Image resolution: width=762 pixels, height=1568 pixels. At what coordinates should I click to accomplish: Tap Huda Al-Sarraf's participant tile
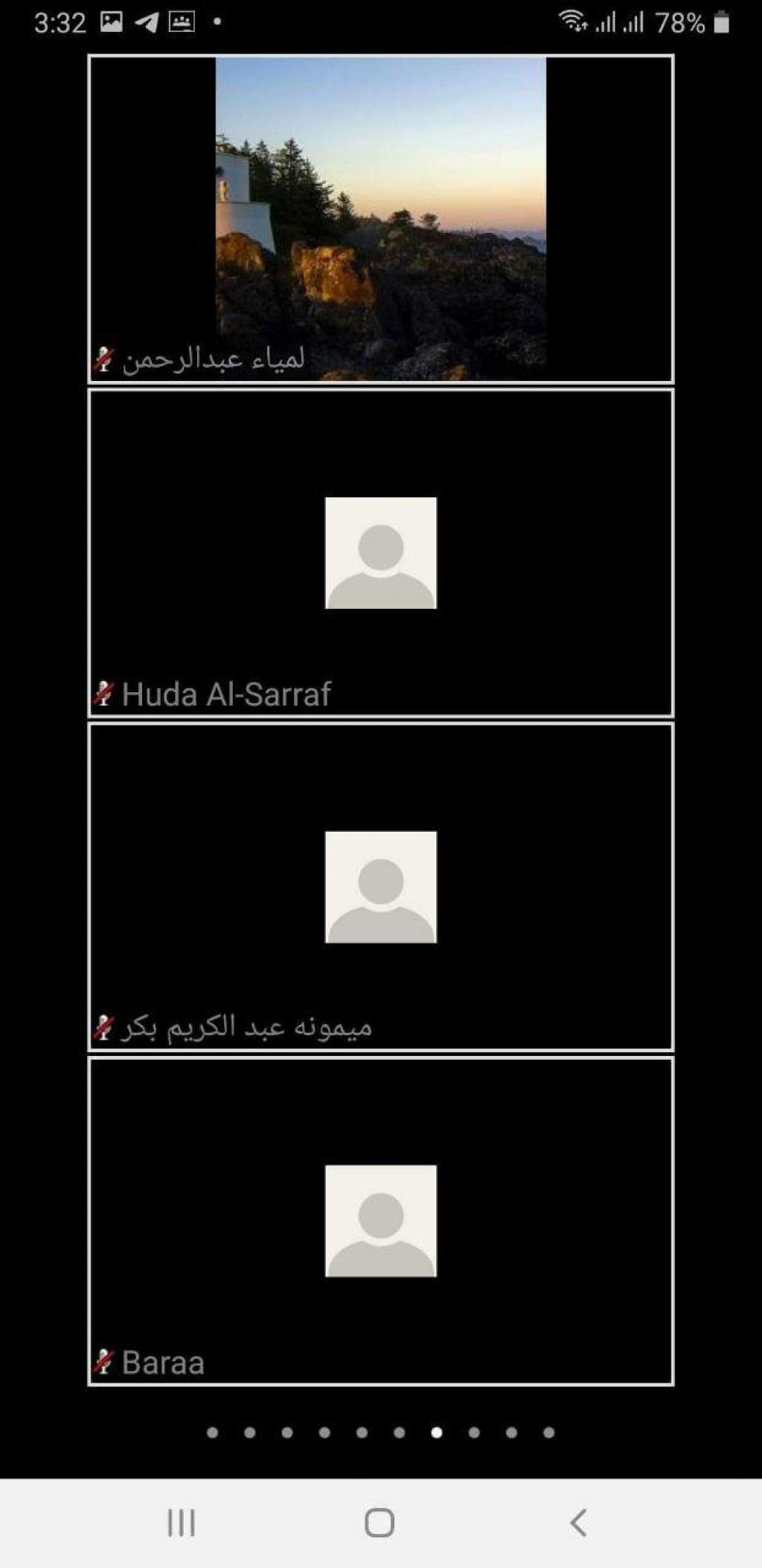point(381,553)
